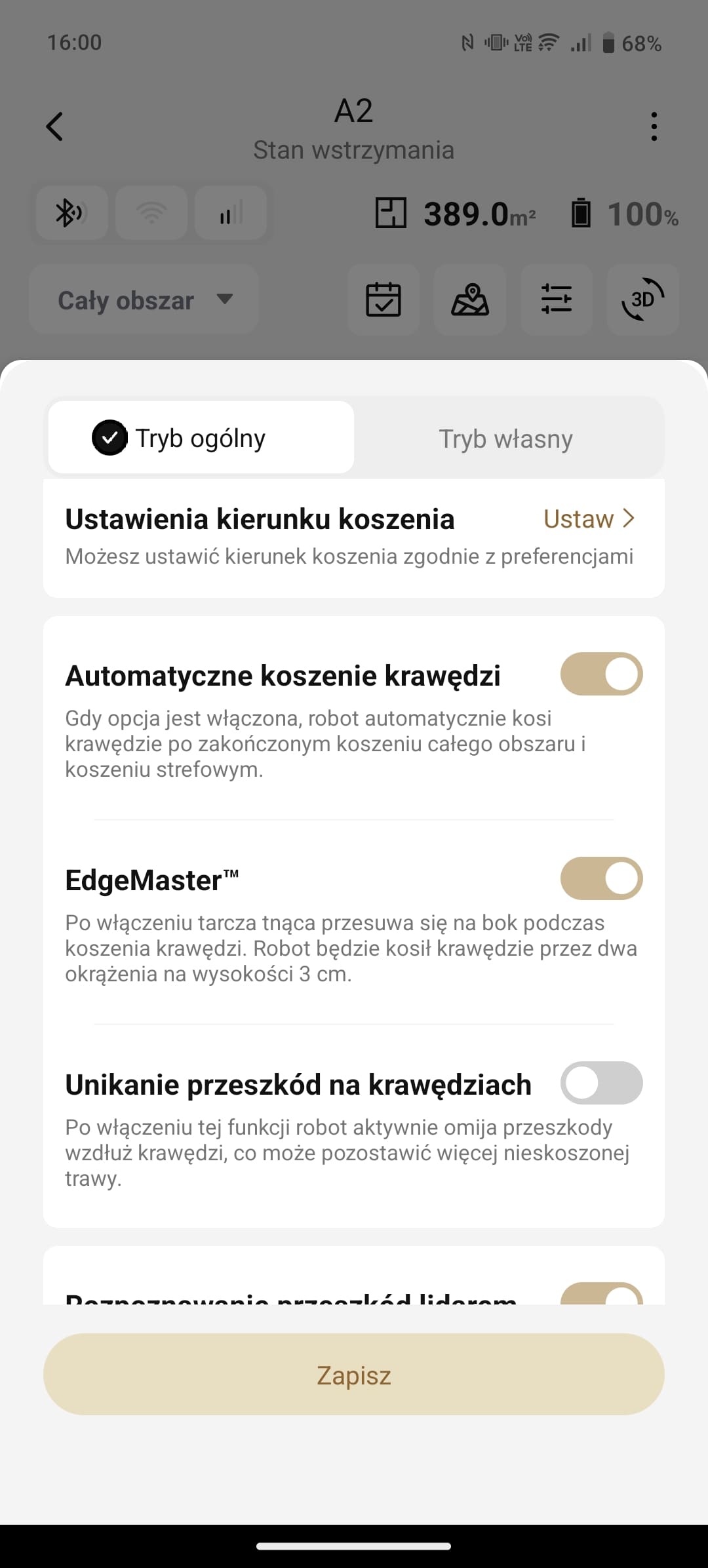
Task: Open the schedule calendar icon
Action: tap(383, 300)
